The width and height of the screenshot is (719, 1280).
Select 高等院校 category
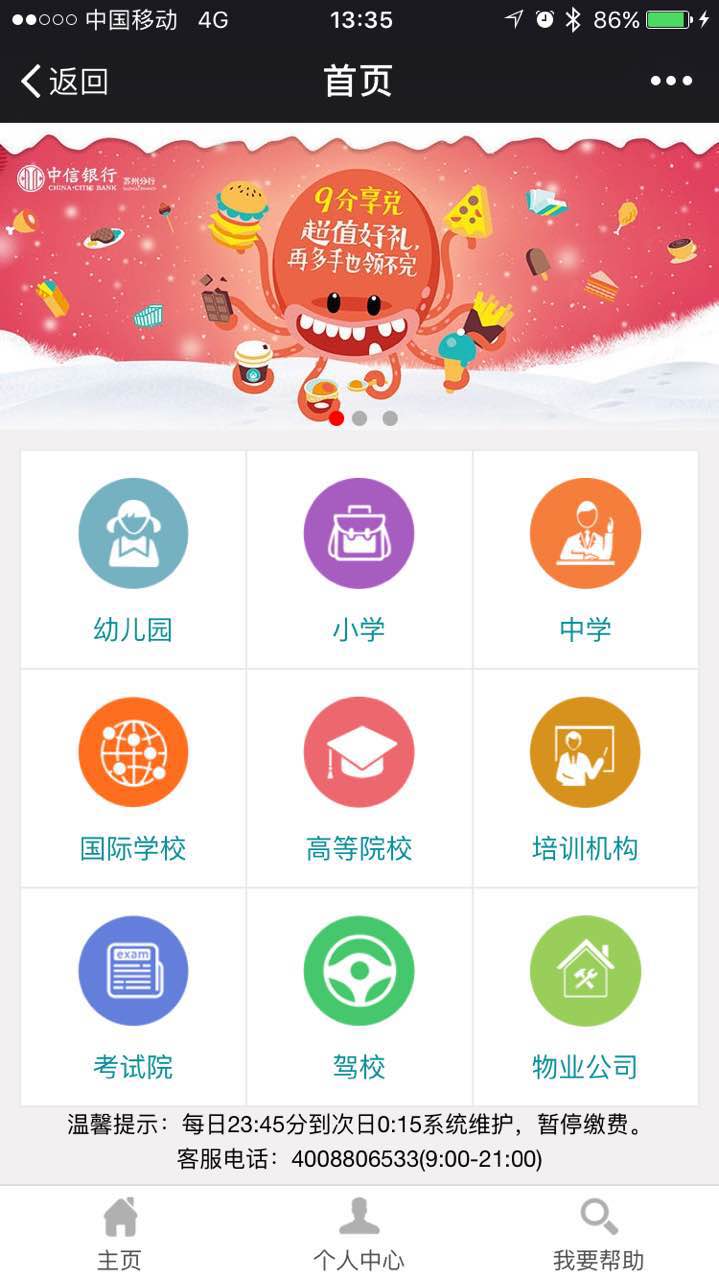point(359,778)
